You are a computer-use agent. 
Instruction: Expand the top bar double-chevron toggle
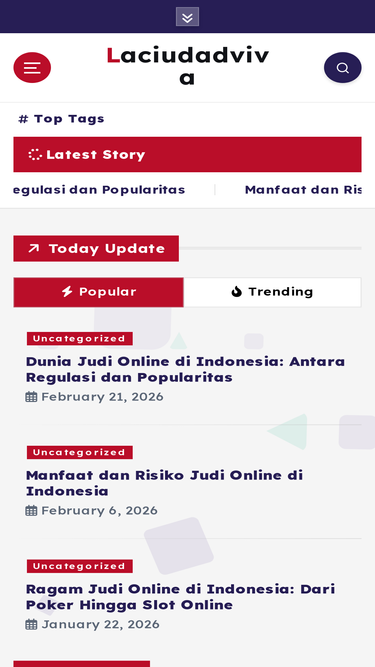point(187,17)
